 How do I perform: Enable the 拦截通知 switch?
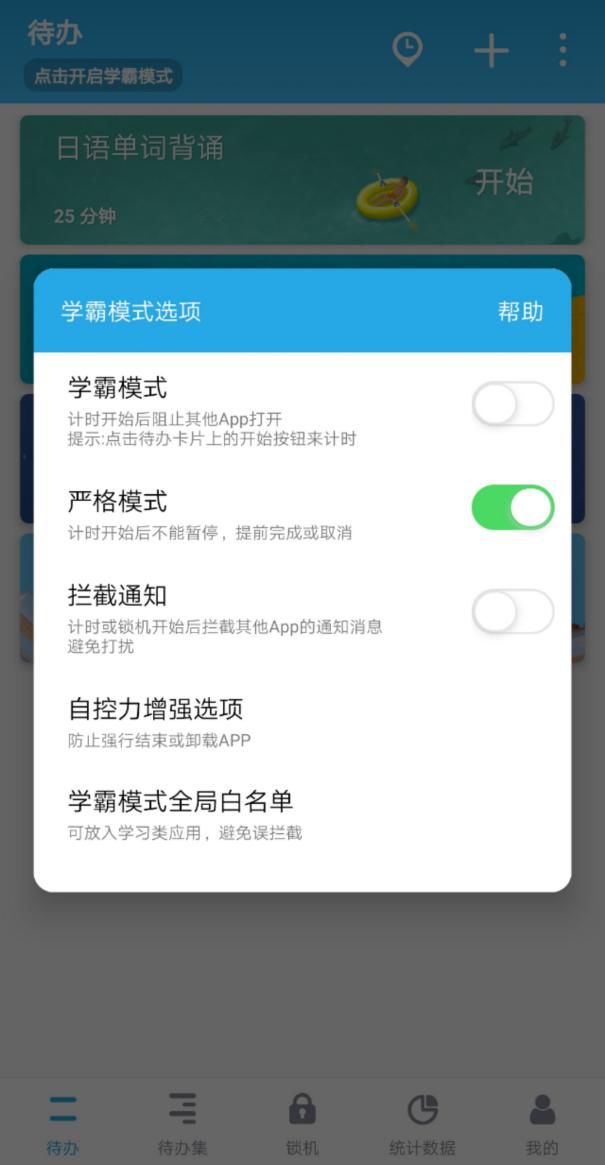coord(513,612)
